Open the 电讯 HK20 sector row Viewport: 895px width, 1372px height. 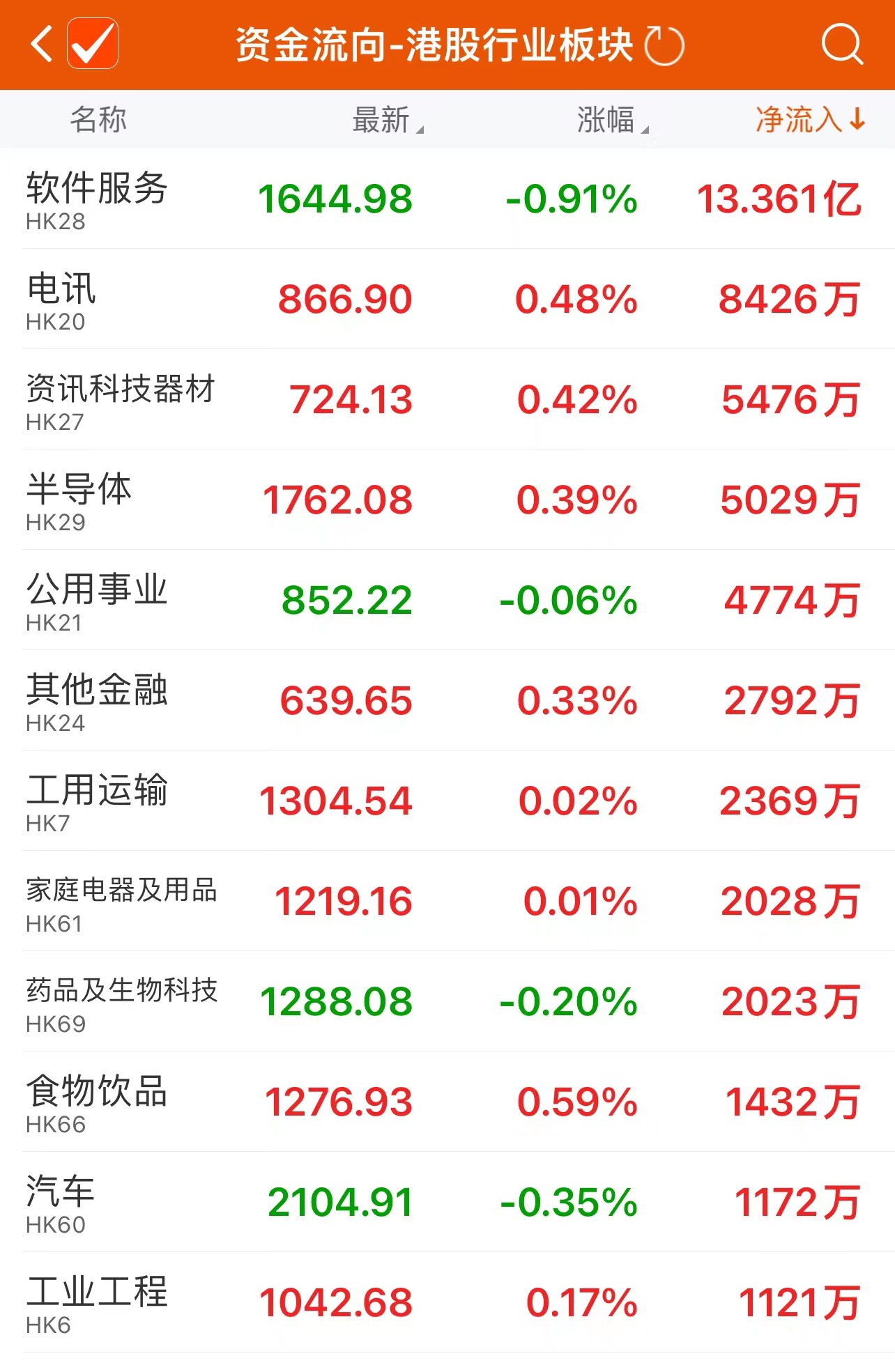click(x=446, y=300)
